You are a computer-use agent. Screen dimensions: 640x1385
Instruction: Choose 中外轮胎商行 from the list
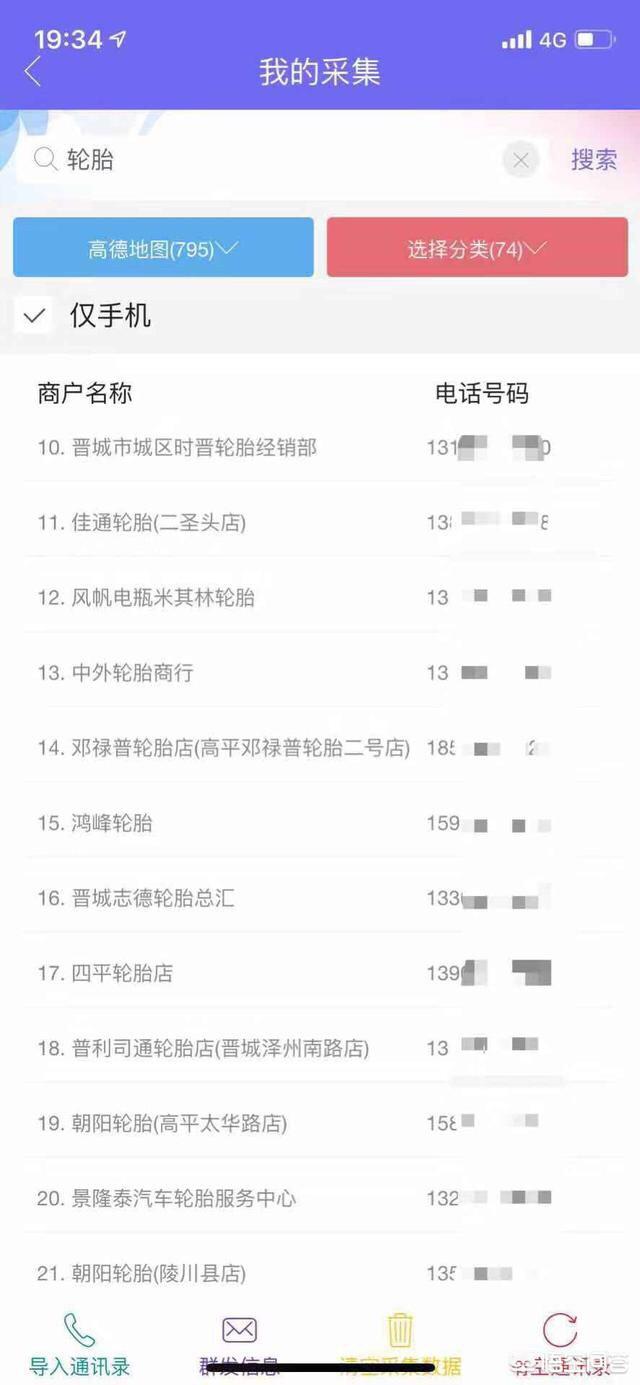320,672
